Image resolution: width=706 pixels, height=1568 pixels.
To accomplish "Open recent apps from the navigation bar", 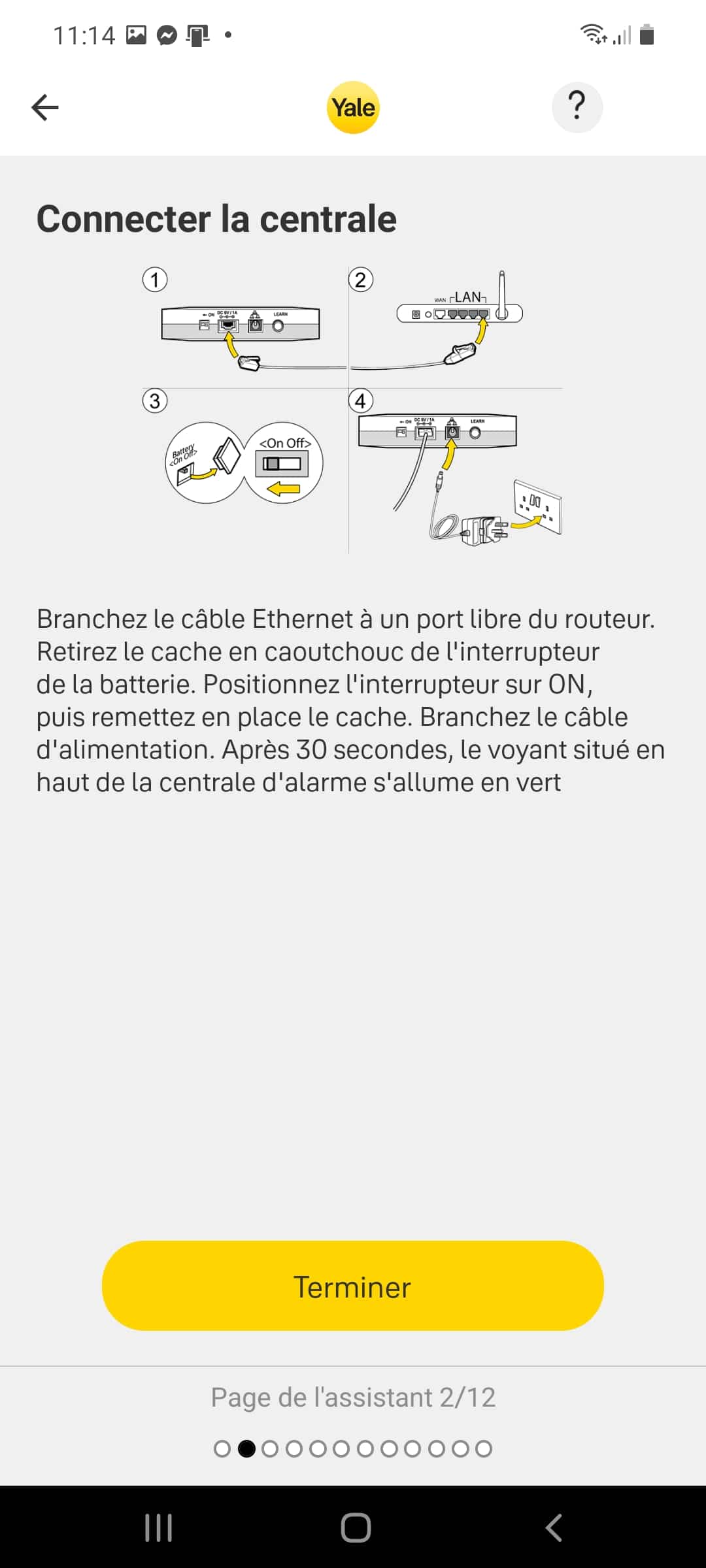I will pos(158,1527).
